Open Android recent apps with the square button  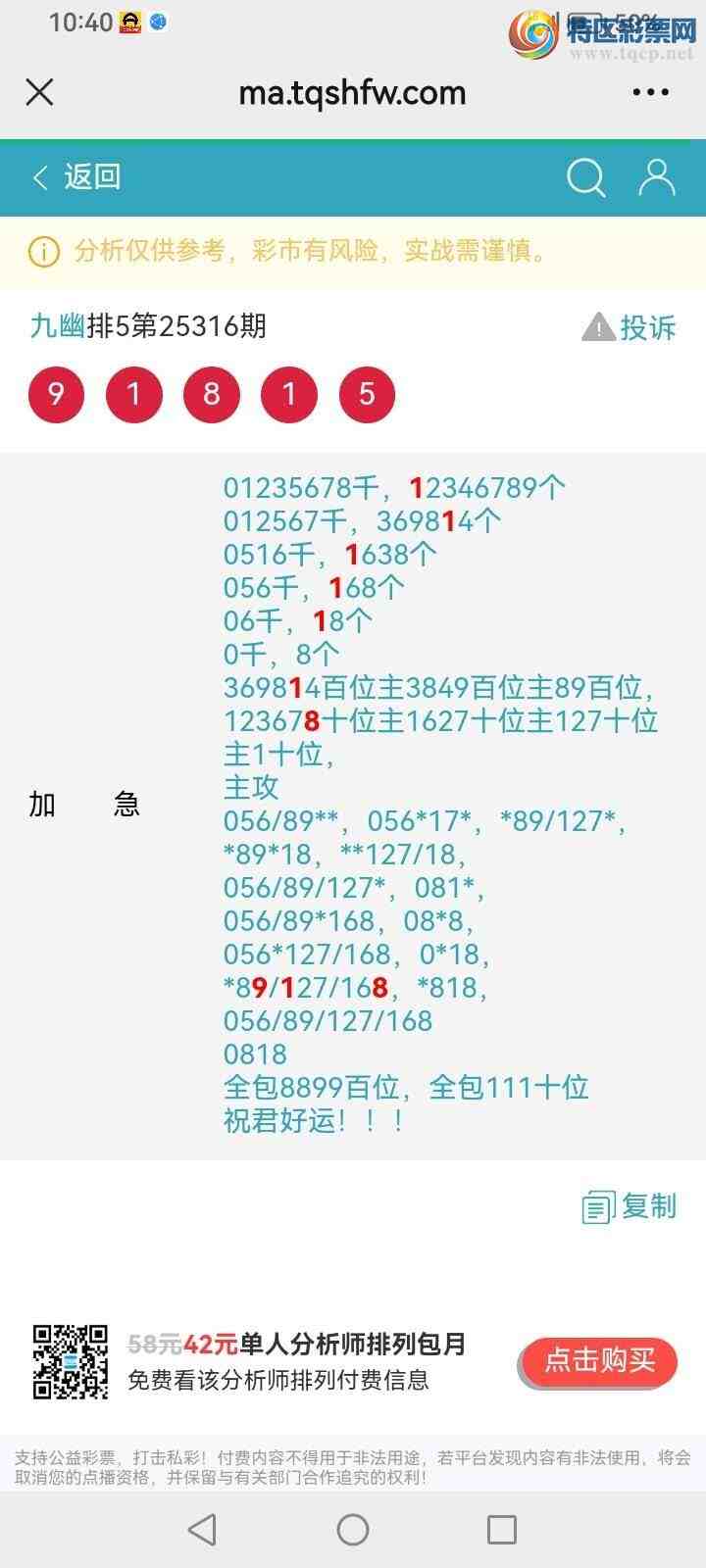point(504,1529)
